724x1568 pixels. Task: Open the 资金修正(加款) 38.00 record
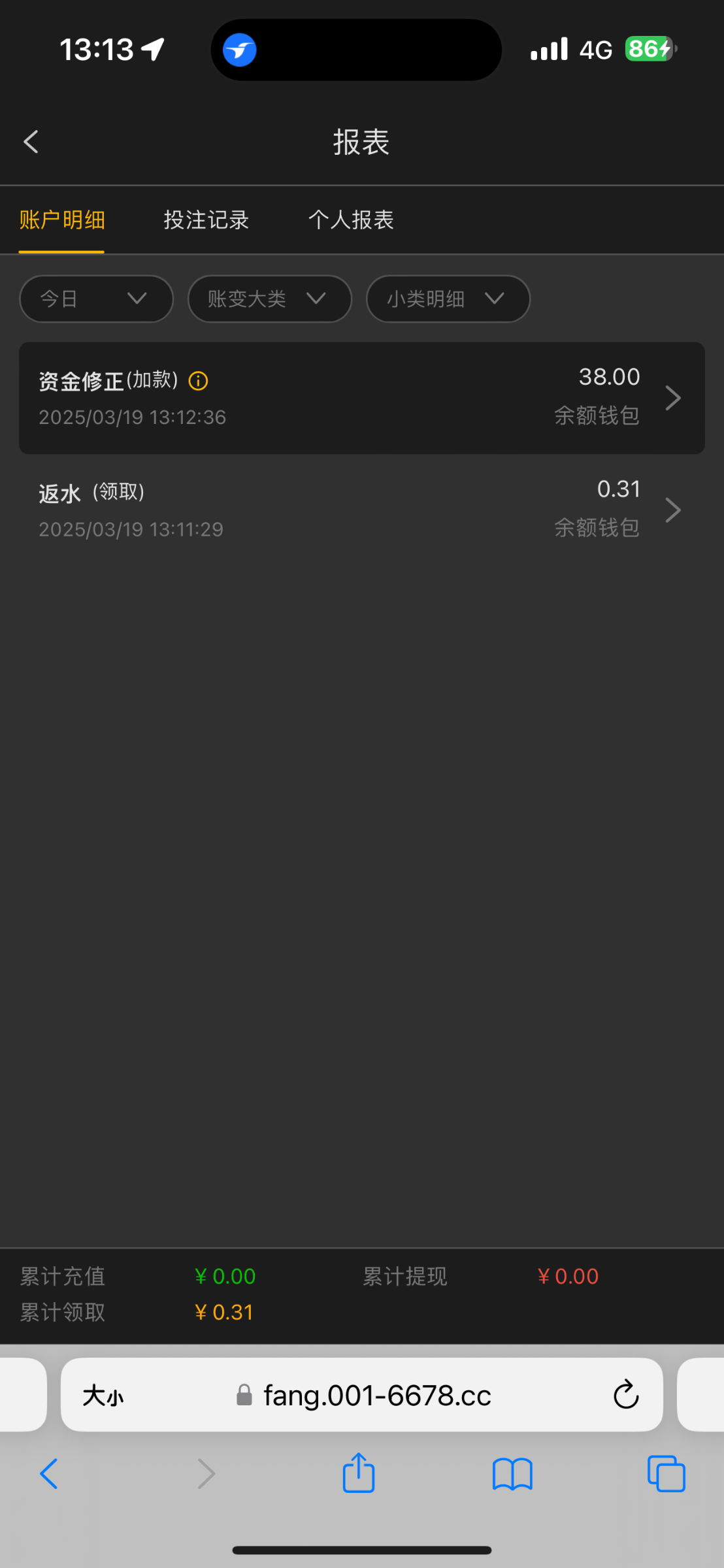(x=361, y=398)
